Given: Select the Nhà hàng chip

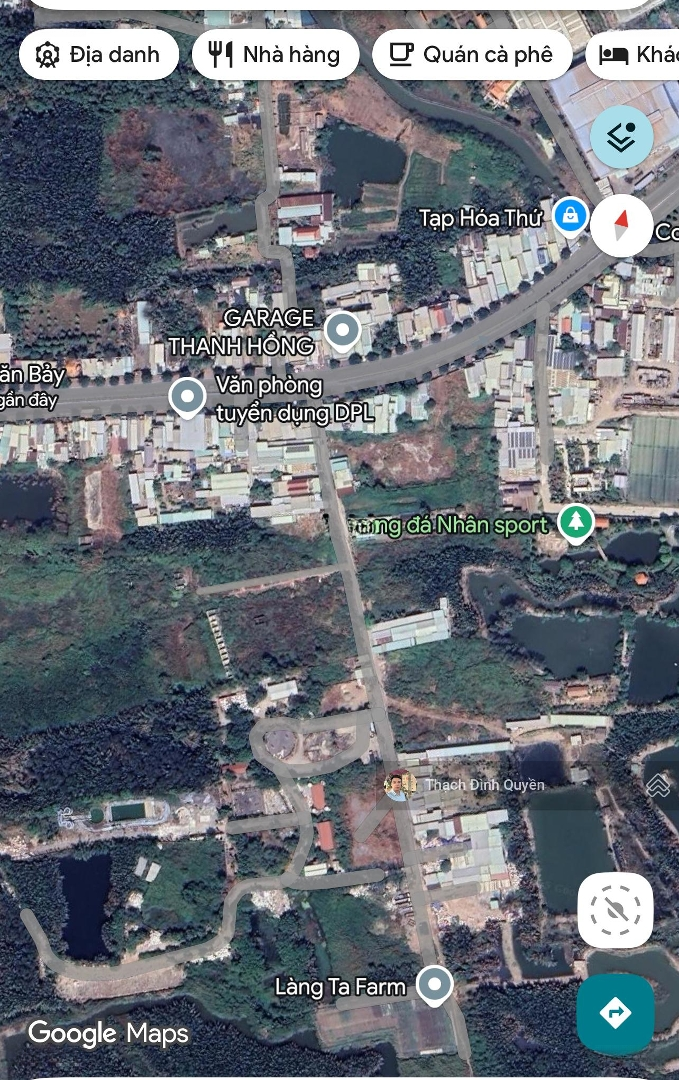Looking at the screenshot, I should point(276,55).
